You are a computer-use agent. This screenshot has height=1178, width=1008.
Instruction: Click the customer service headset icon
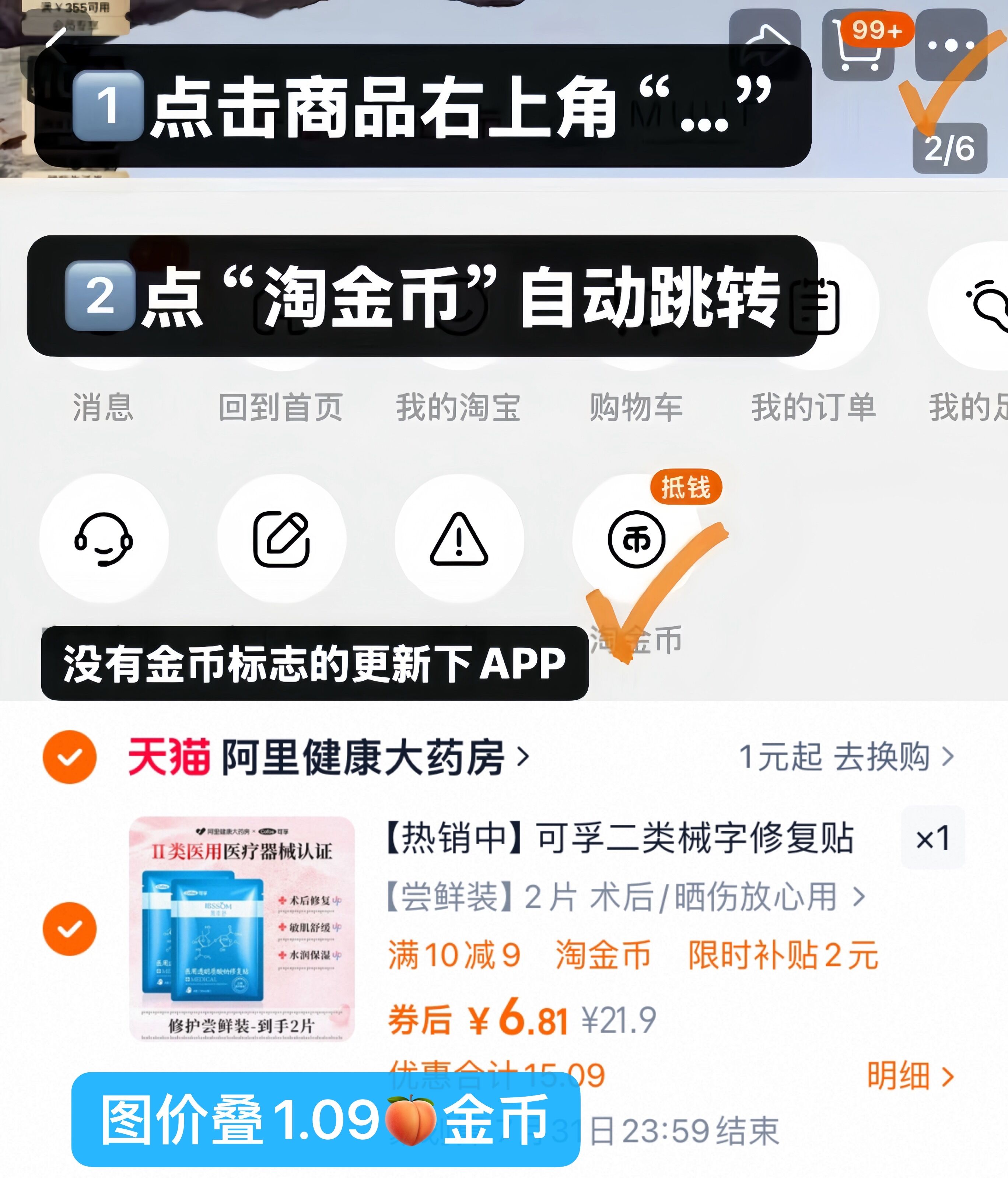point(104,540)
